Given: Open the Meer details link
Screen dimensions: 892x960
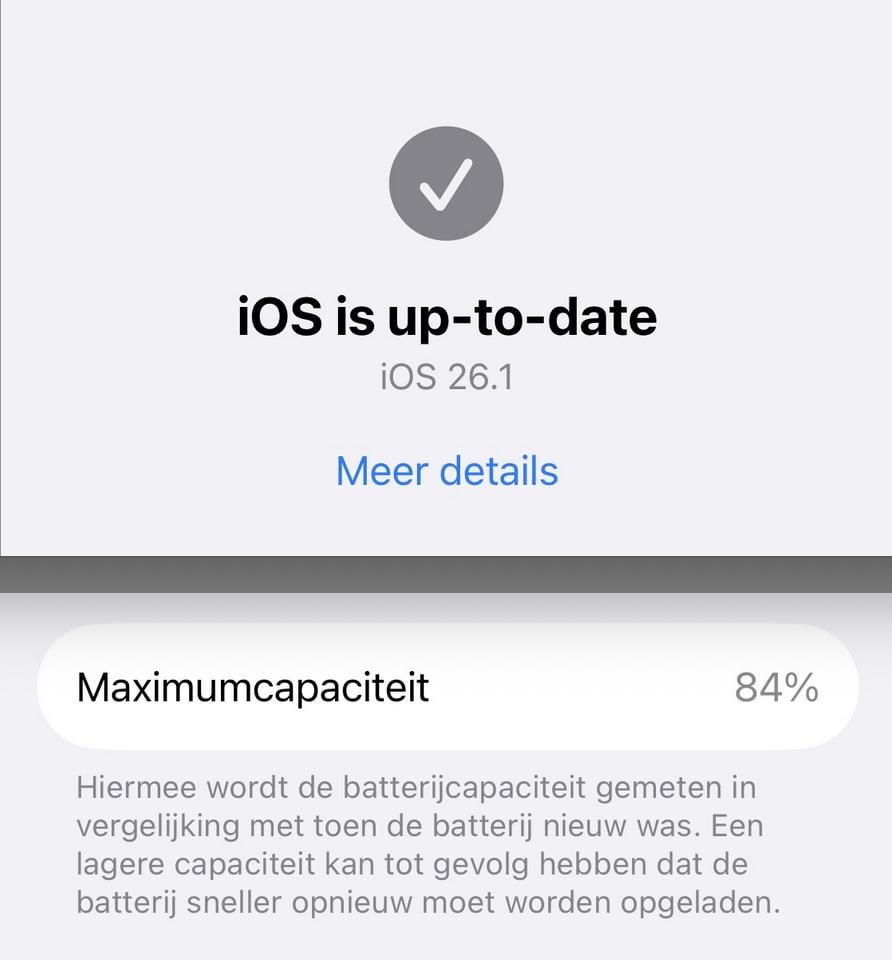Looking at the screenshot, I should click(446, 471).
